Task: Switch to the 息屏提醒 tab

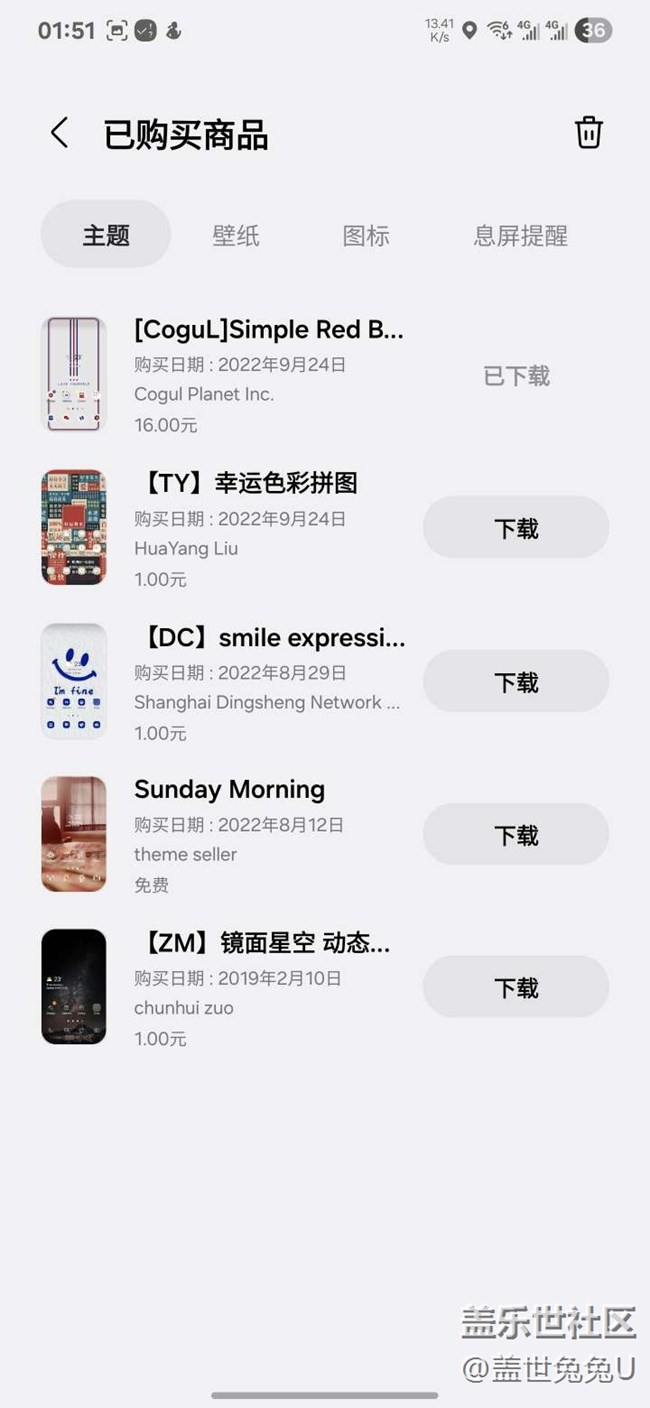Action: [x=520, y=235]
